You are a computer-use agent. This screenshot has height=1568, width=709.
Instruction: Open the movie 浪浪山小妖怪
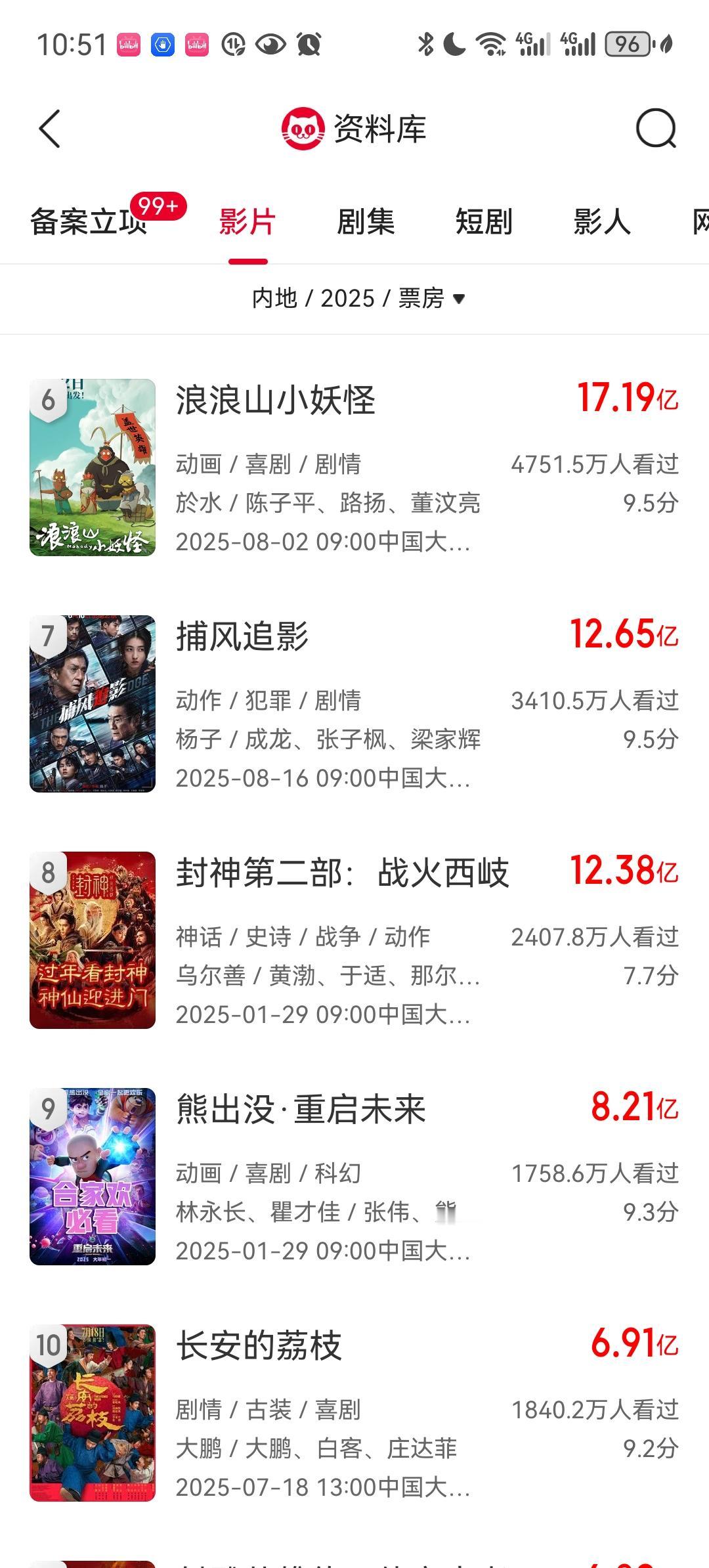(276, 401)
